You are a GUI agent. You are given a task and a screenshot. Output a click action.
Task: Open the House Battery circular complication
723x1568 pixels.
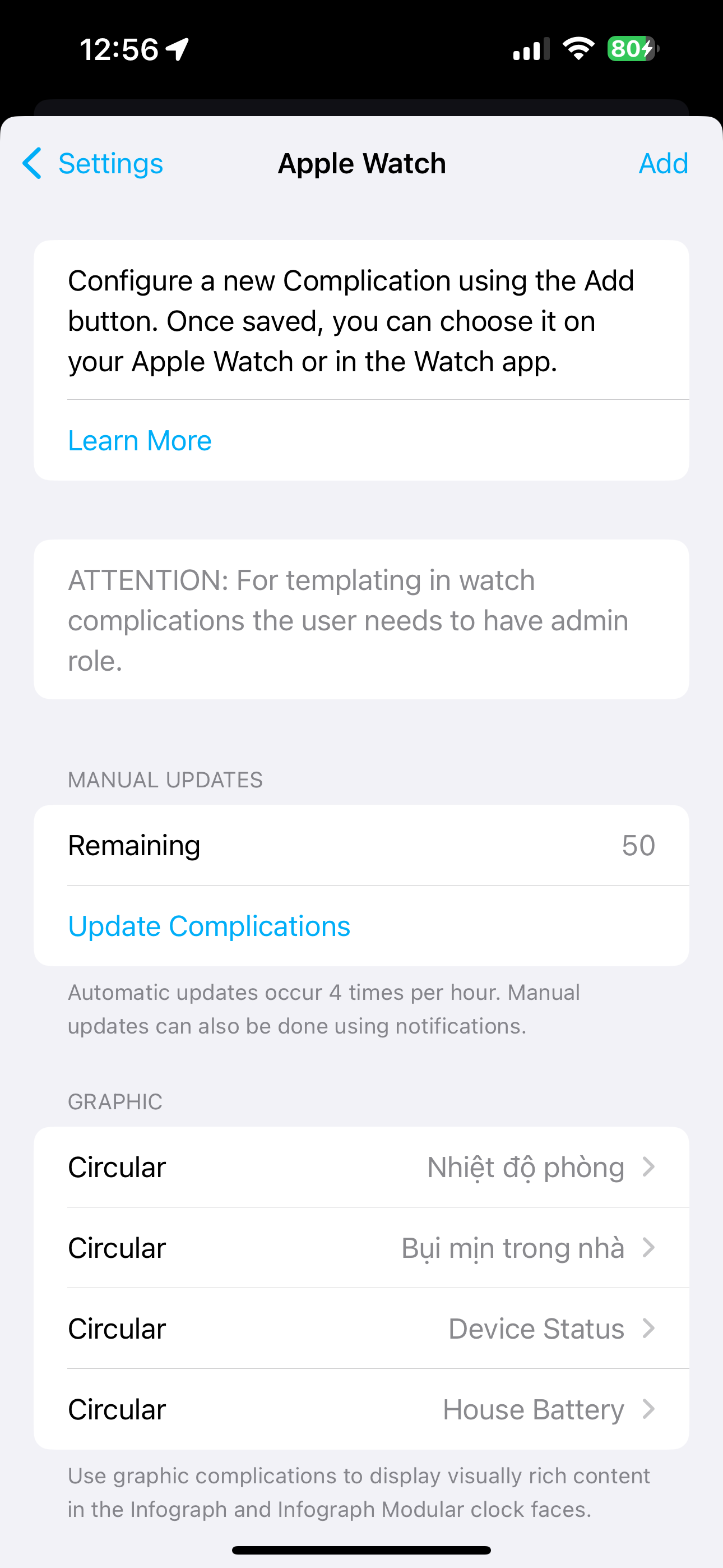361,1409
